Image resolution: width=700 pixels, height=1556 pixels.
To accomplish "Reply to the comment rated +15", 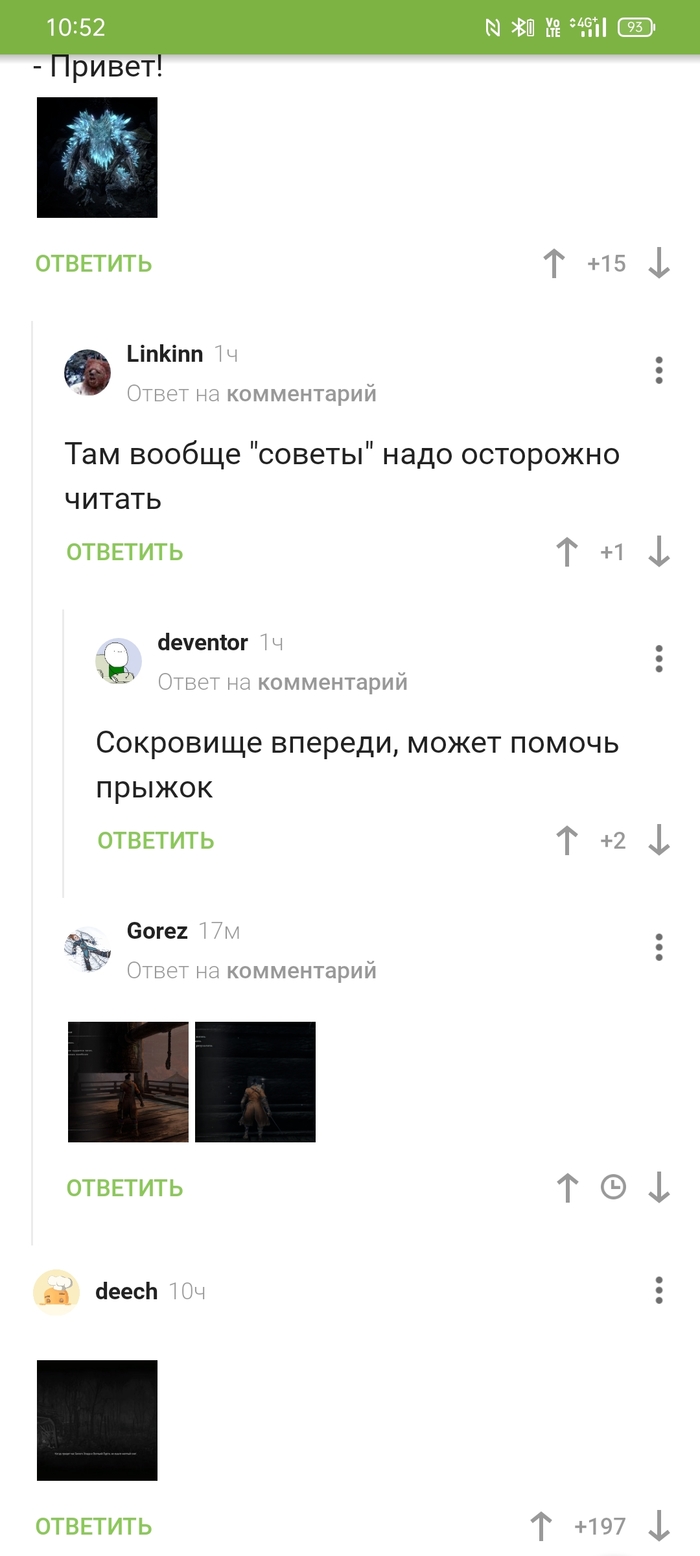I will 93,264.
